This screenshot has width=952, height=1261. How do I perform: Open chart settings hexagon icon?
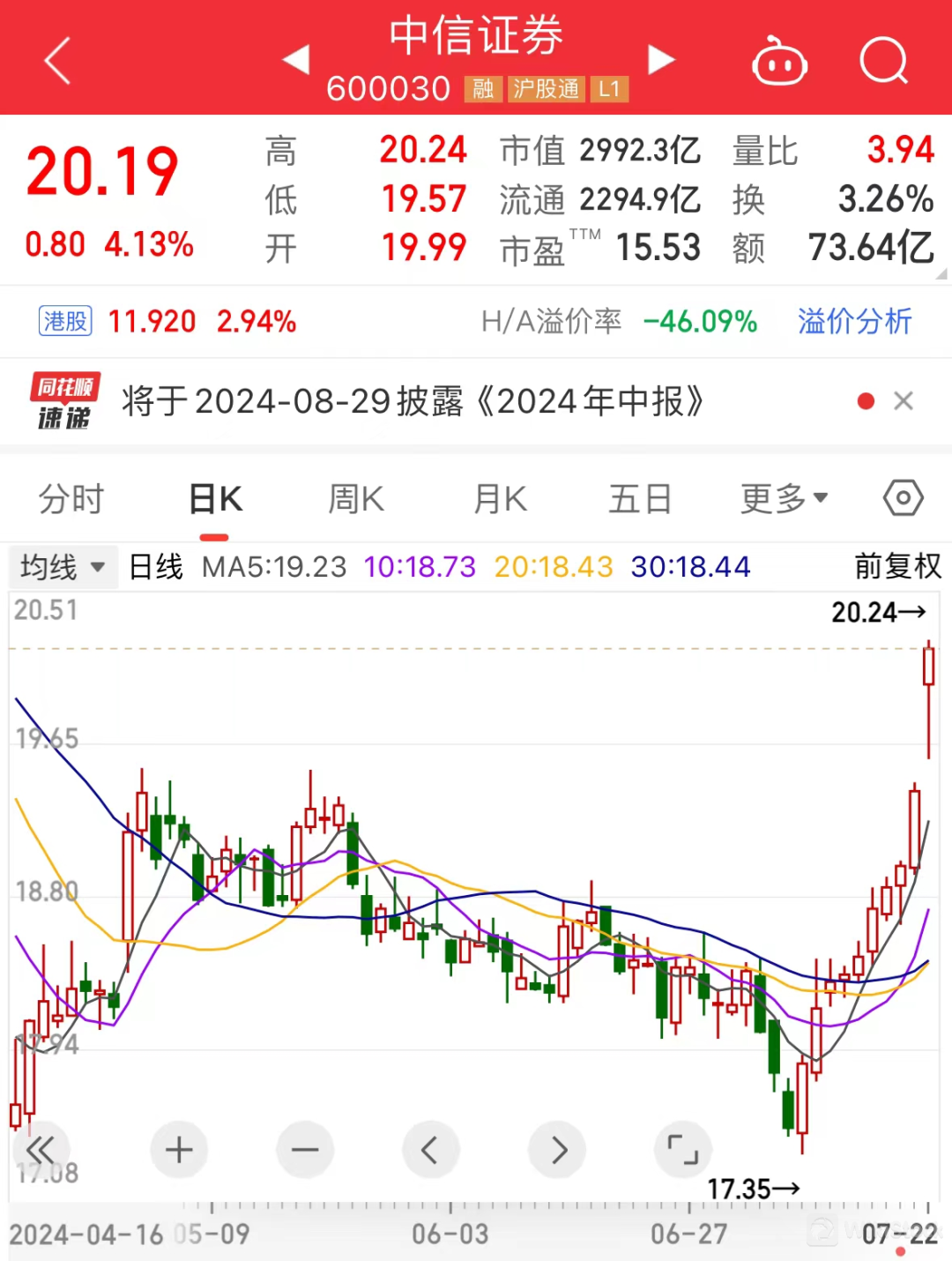[903, 498]
